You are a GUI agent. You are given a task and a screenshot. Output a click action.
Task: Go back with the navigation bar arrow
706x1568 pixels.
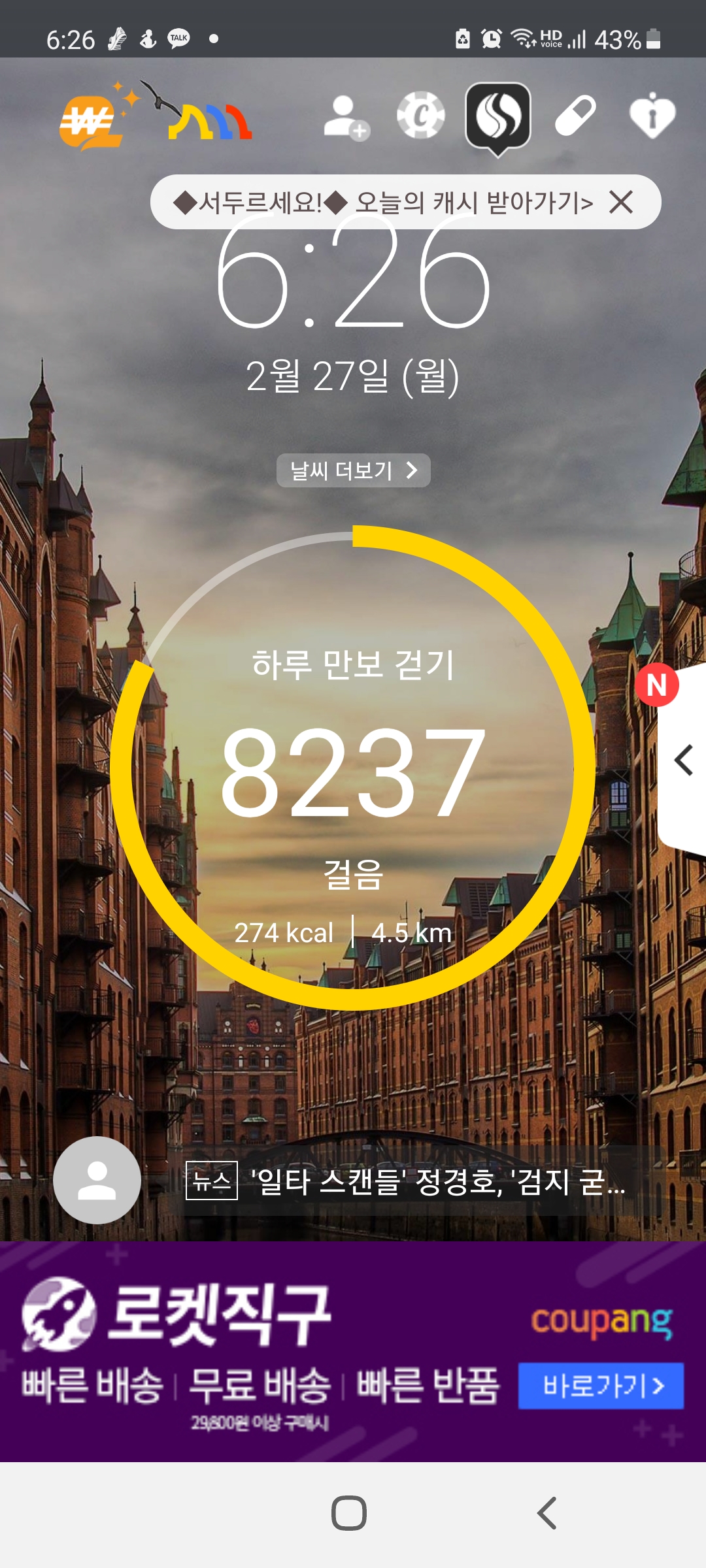[546, 1513]
